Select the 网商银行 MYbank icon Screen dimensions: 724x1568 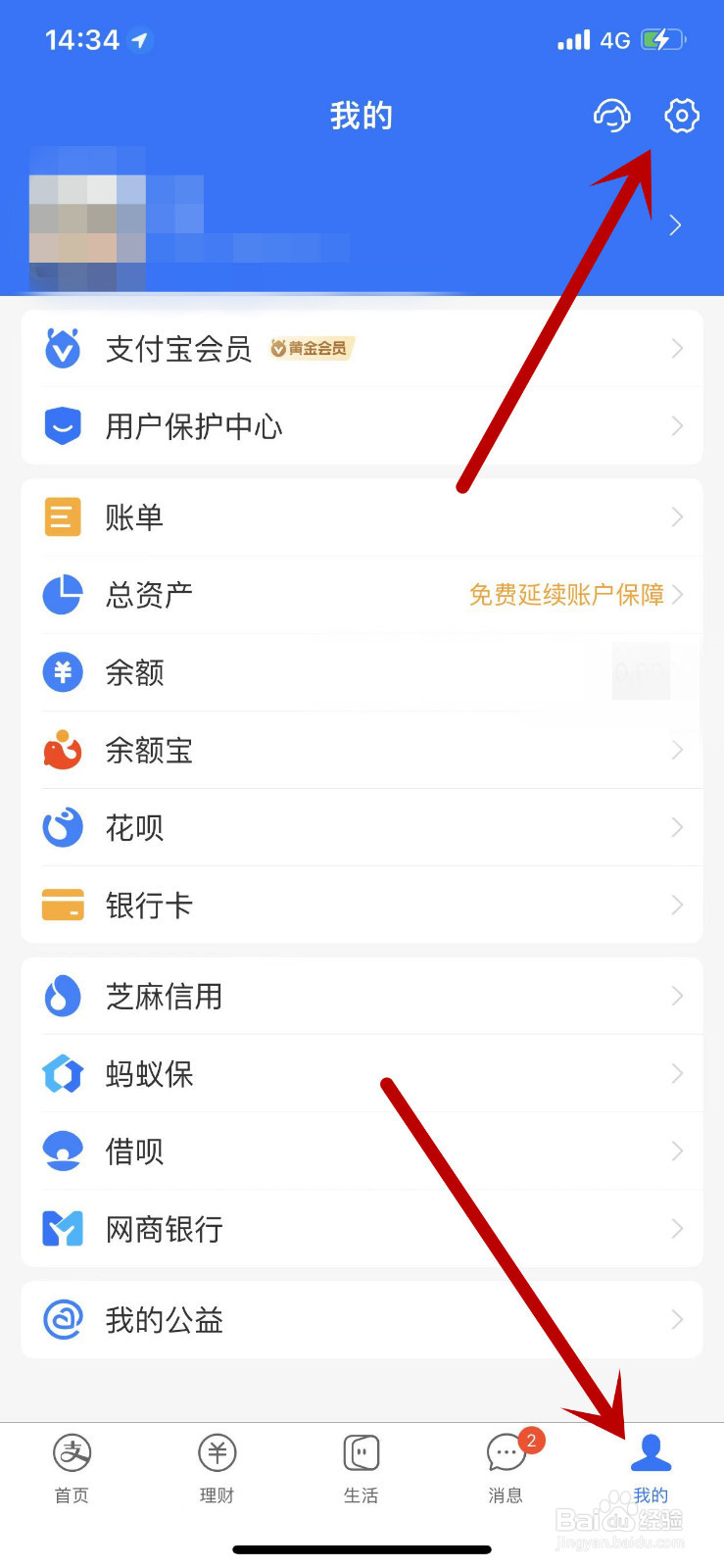pyautogui.click(x=62, y=1229)
